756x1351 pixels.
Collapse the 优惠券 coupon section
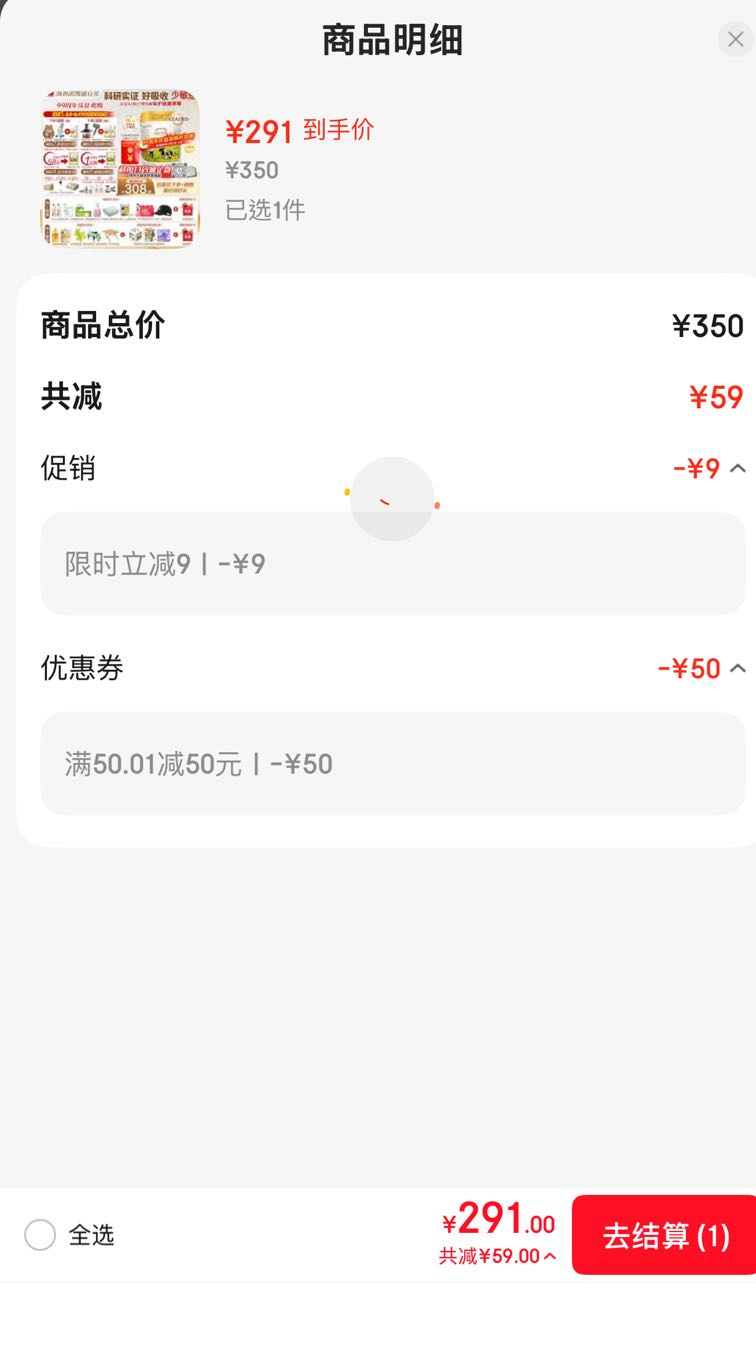[x=738, y=668]
